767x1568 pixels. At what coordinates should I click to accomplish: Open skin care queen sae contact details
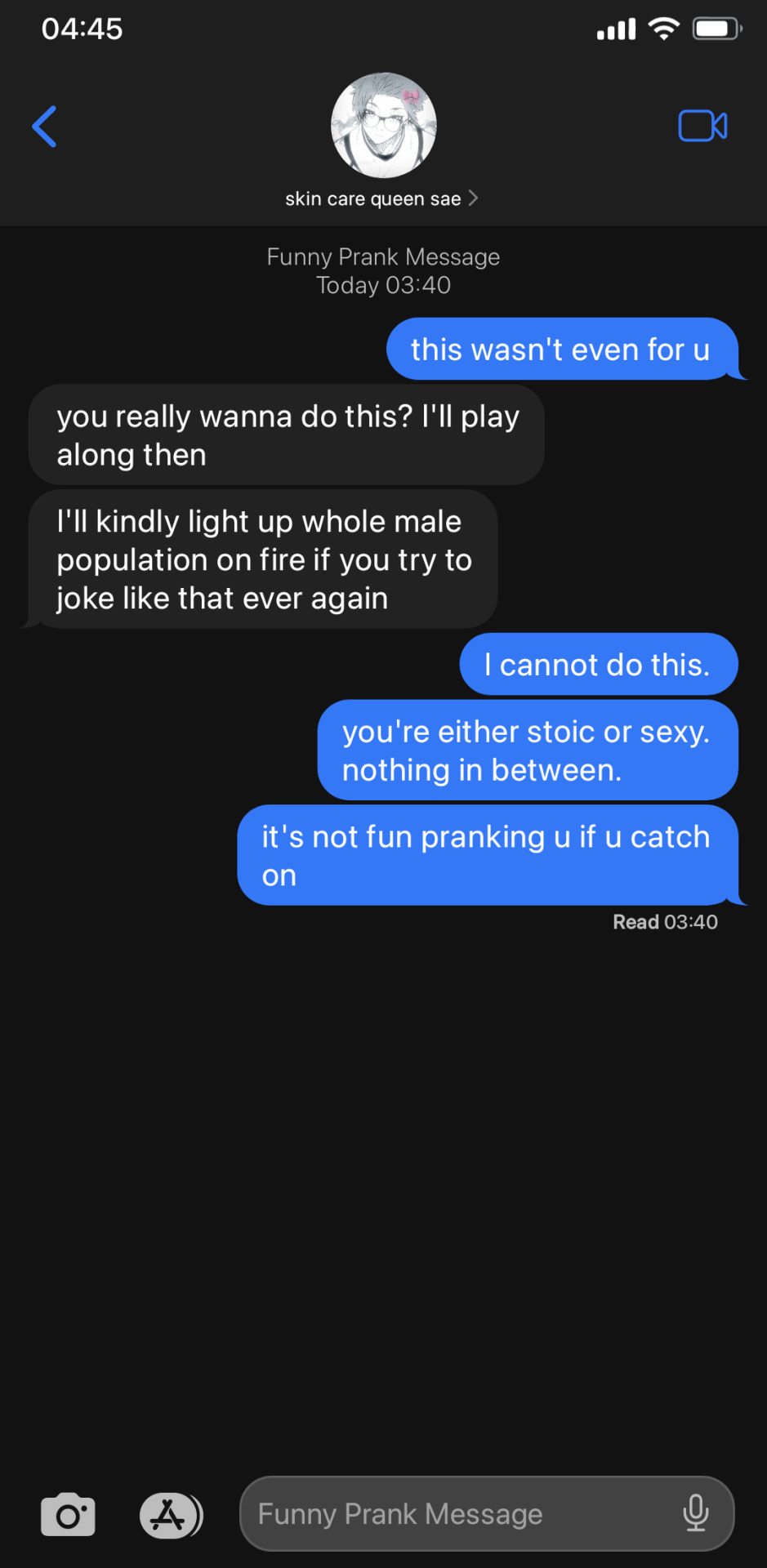click(381, 198)
